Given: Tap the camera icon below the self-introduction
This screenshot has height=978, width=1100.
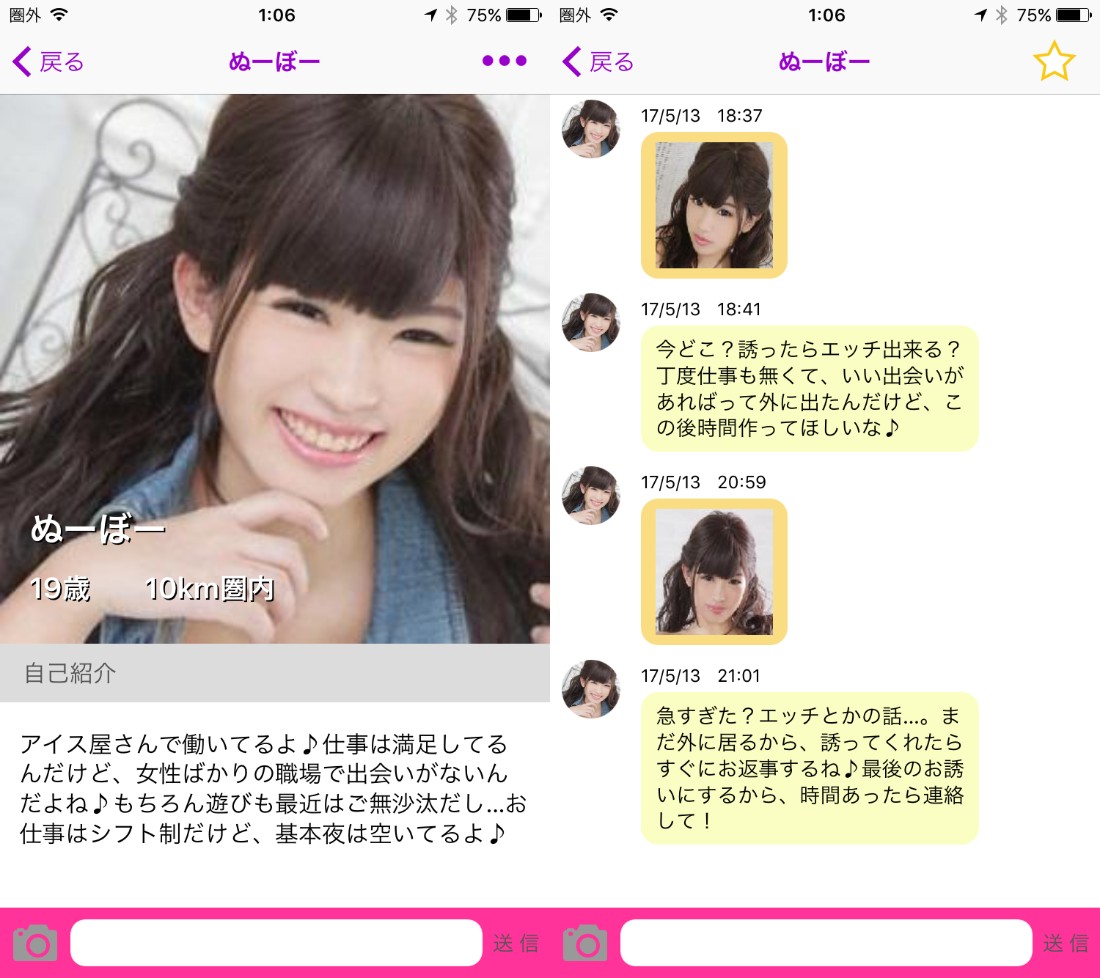Looking at the screenshot, I should coord(35,943).
